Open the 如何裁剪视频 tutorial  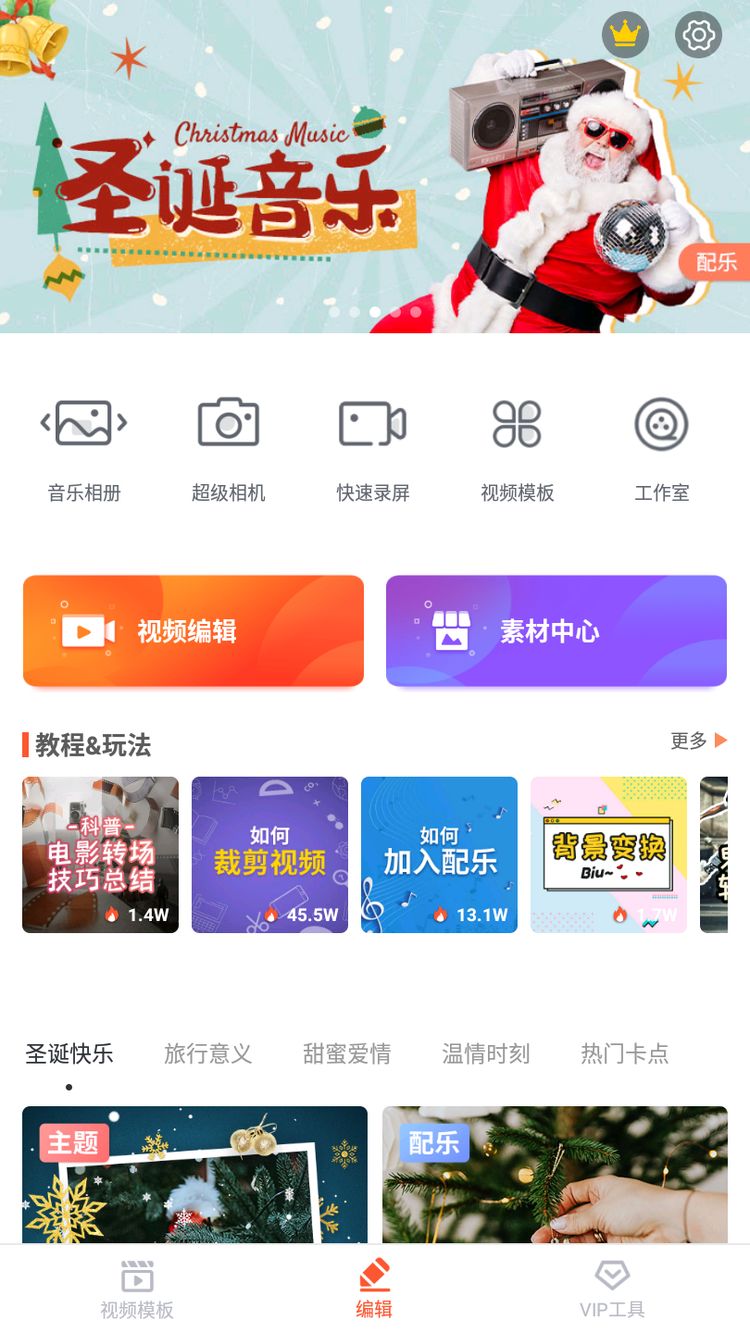click(270, 855)
